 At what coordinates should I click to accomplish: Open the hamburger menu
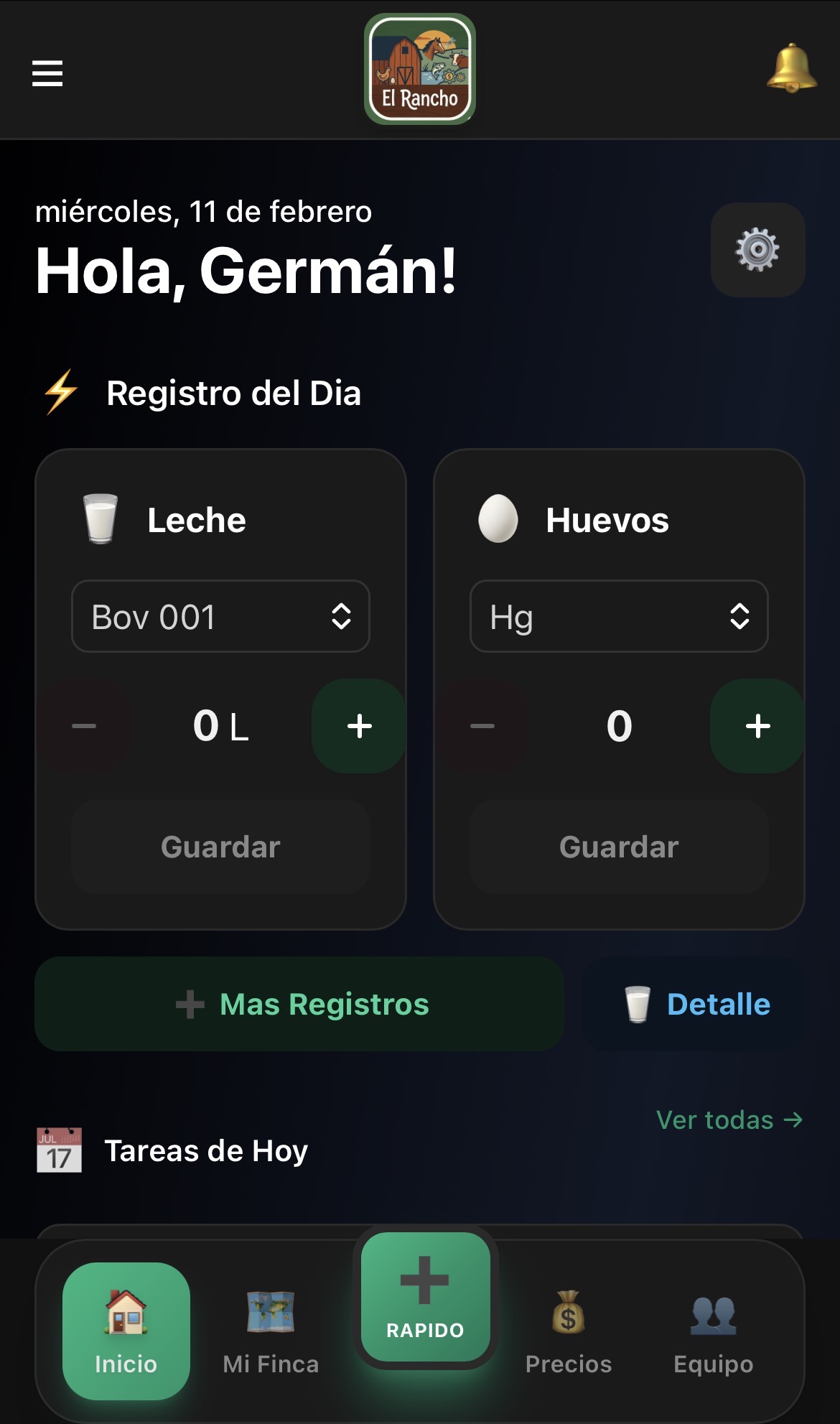[x=47, y=73]
